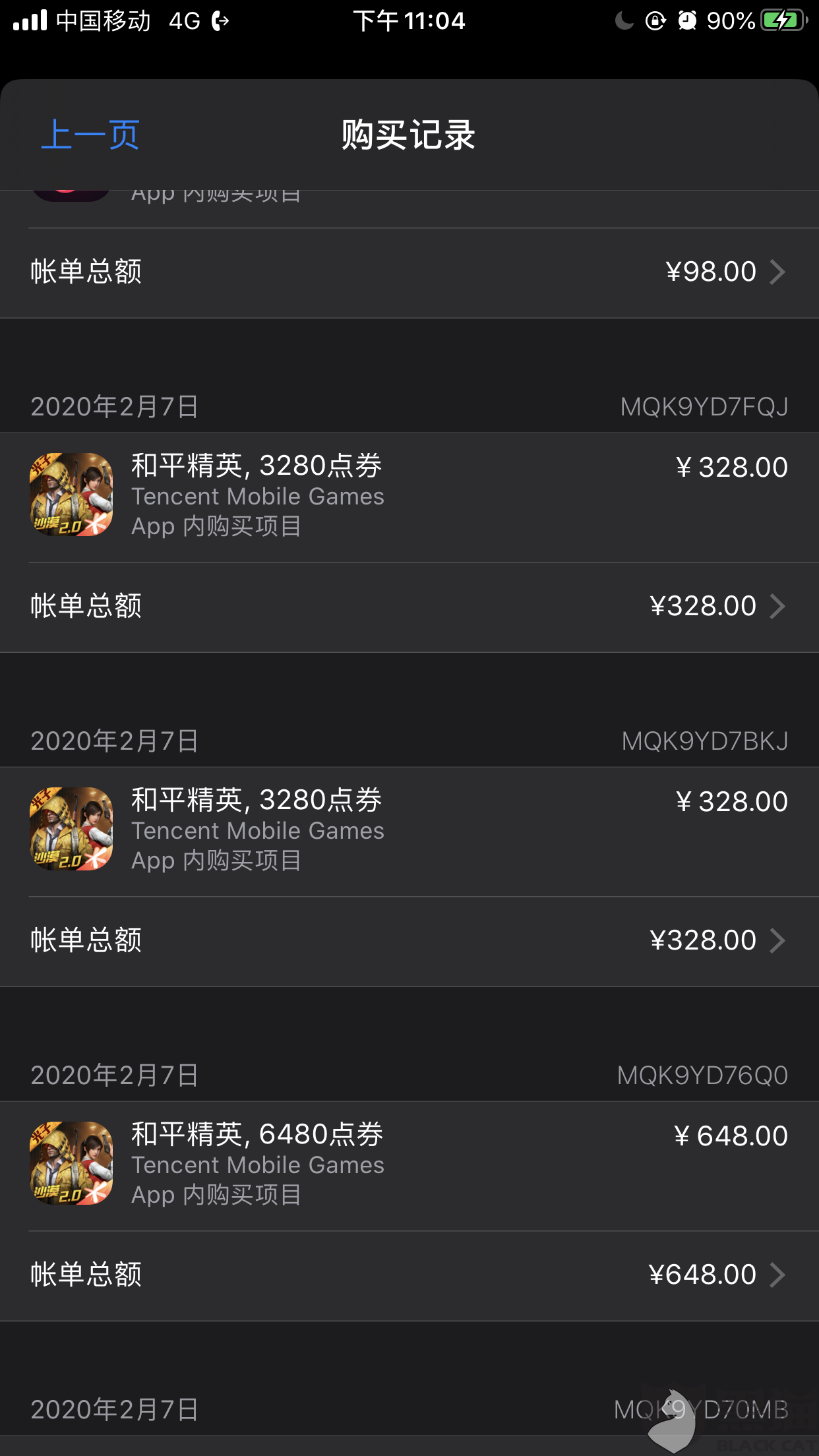Open 帐单总额 for order MQK9YD7FQJ
The width and height of the screenshot is (819, 1456).
pos(409,607)
